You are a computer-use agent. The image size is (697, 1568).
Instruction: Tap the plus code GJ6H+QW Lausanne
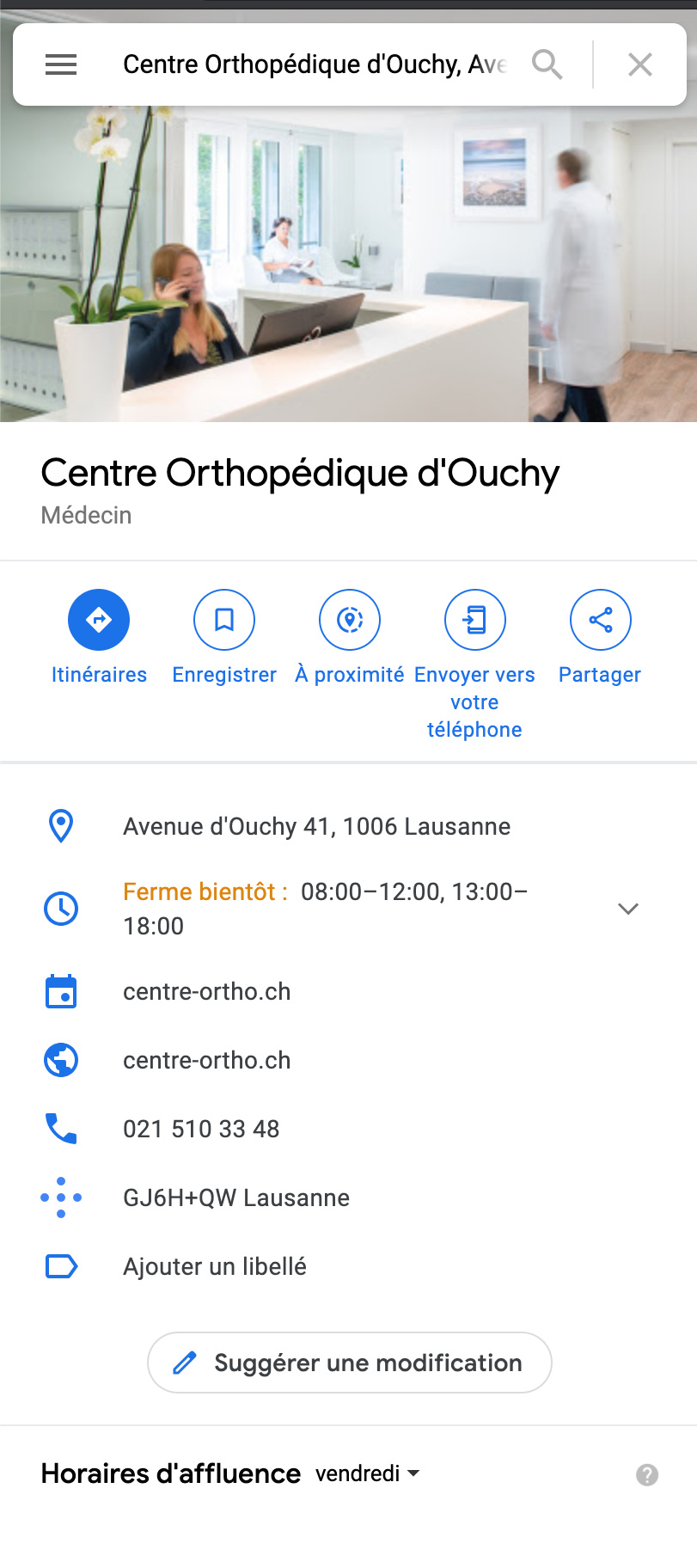coord(236,1197)
